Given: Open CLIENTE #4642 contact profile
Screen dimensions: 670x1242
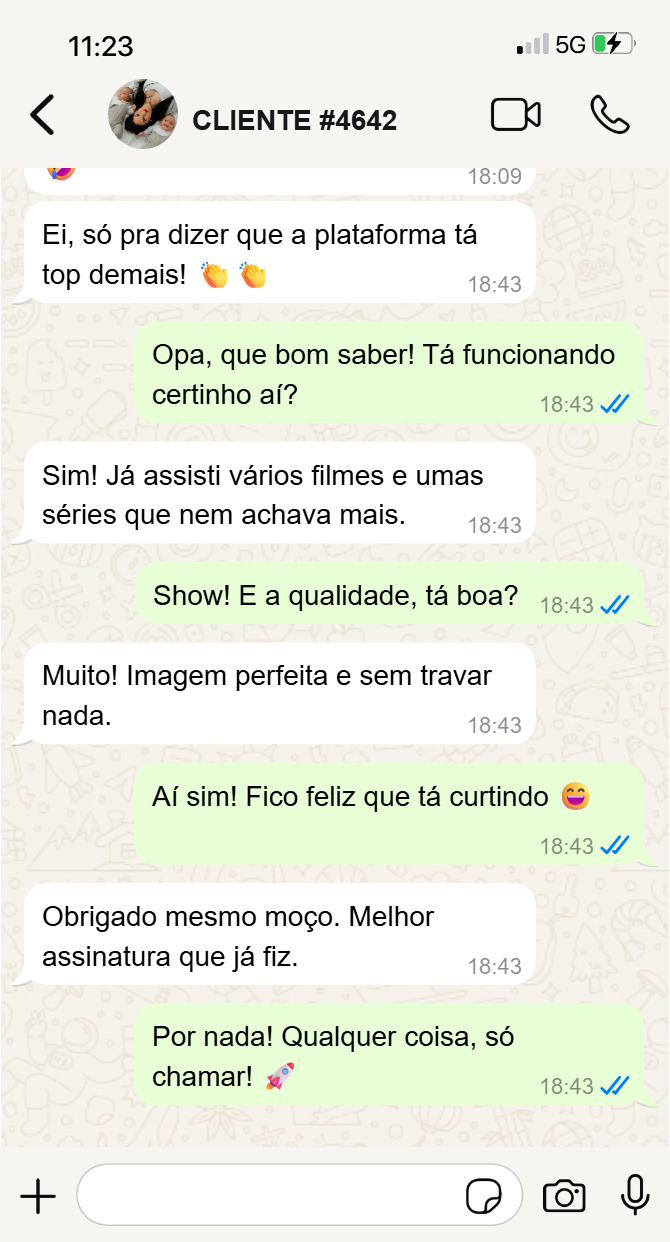Looking at the screenshot, I should [x=294, y=120].
